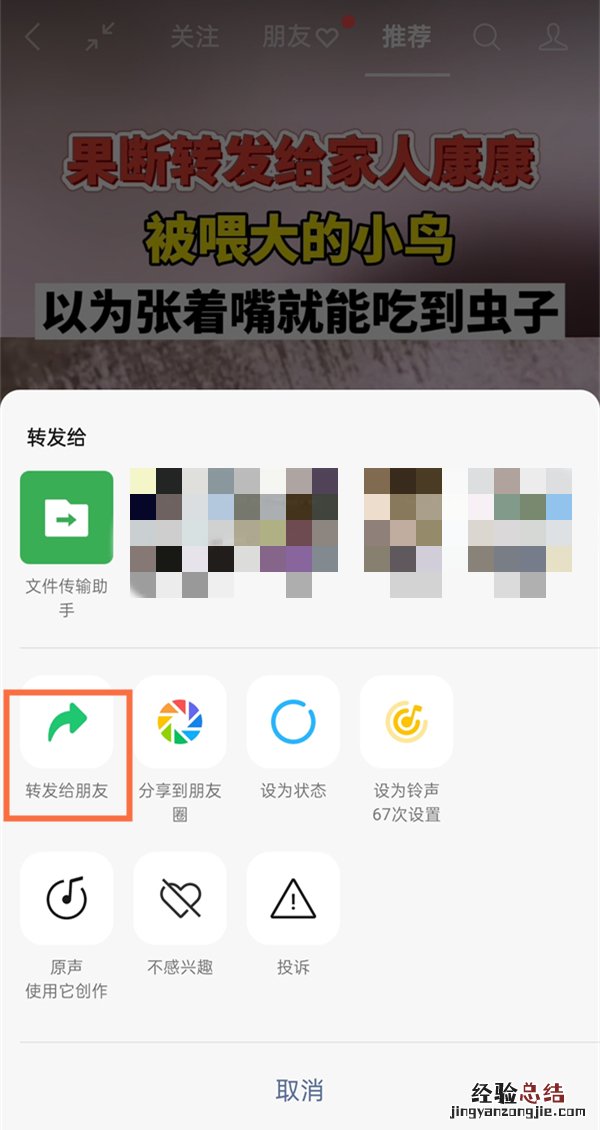The image size is (600, 1130).
Task: Mark video as 不感兴趣
Action: tap(180, 899)
